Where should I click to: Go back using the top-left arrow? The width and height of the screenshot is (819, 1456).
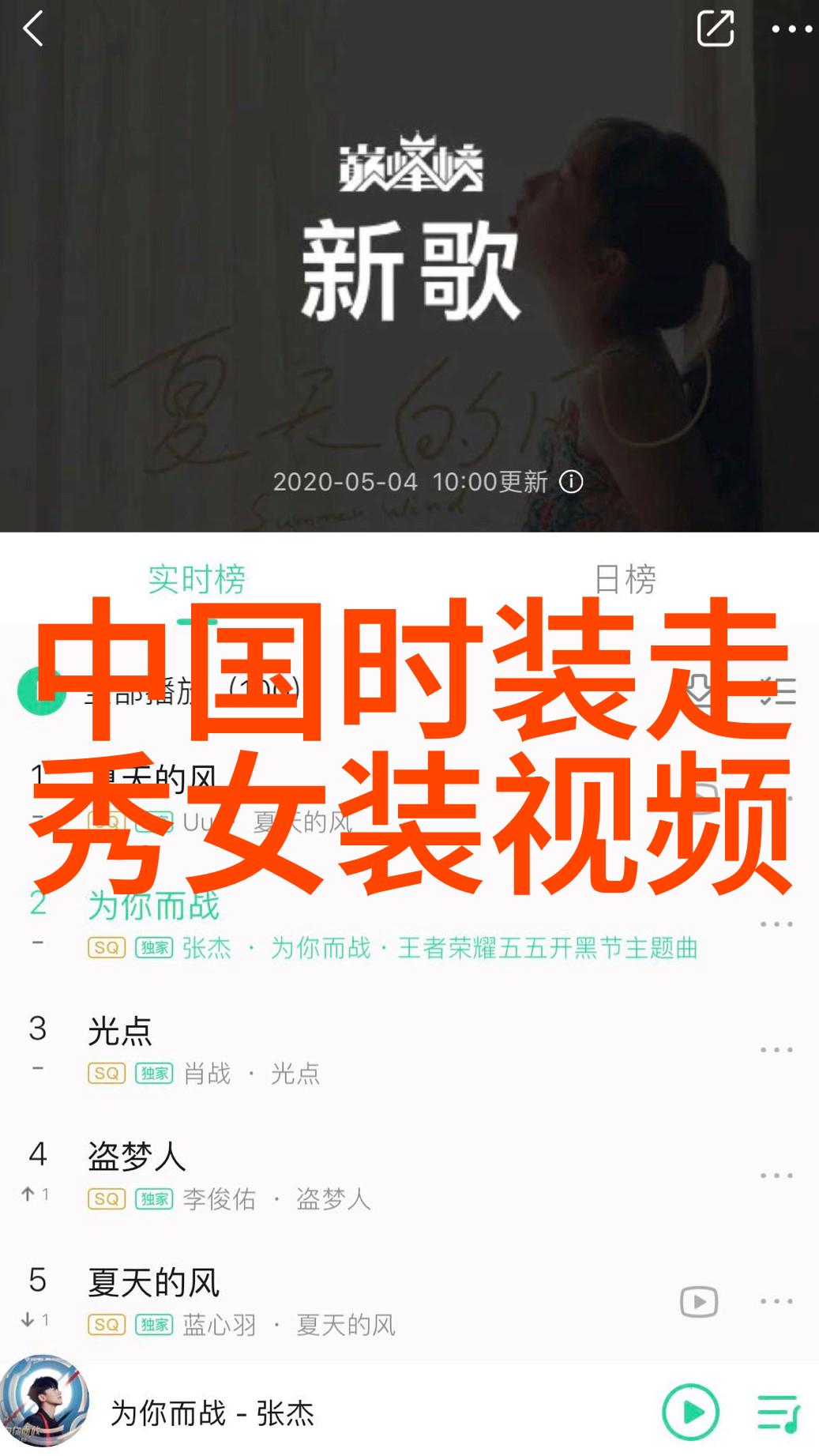[x=33, y=30]
